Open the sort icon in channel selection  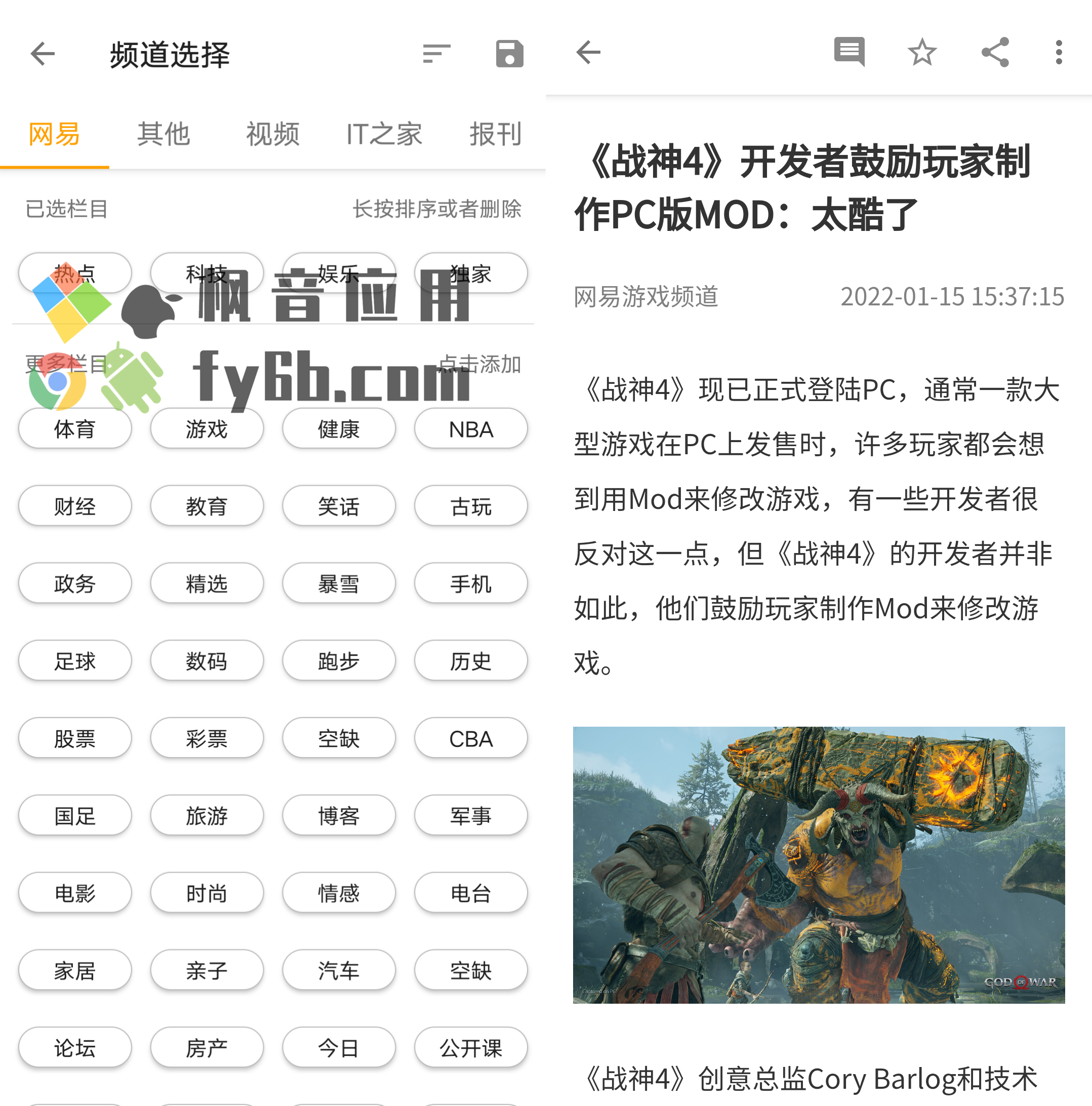(436, 54)
